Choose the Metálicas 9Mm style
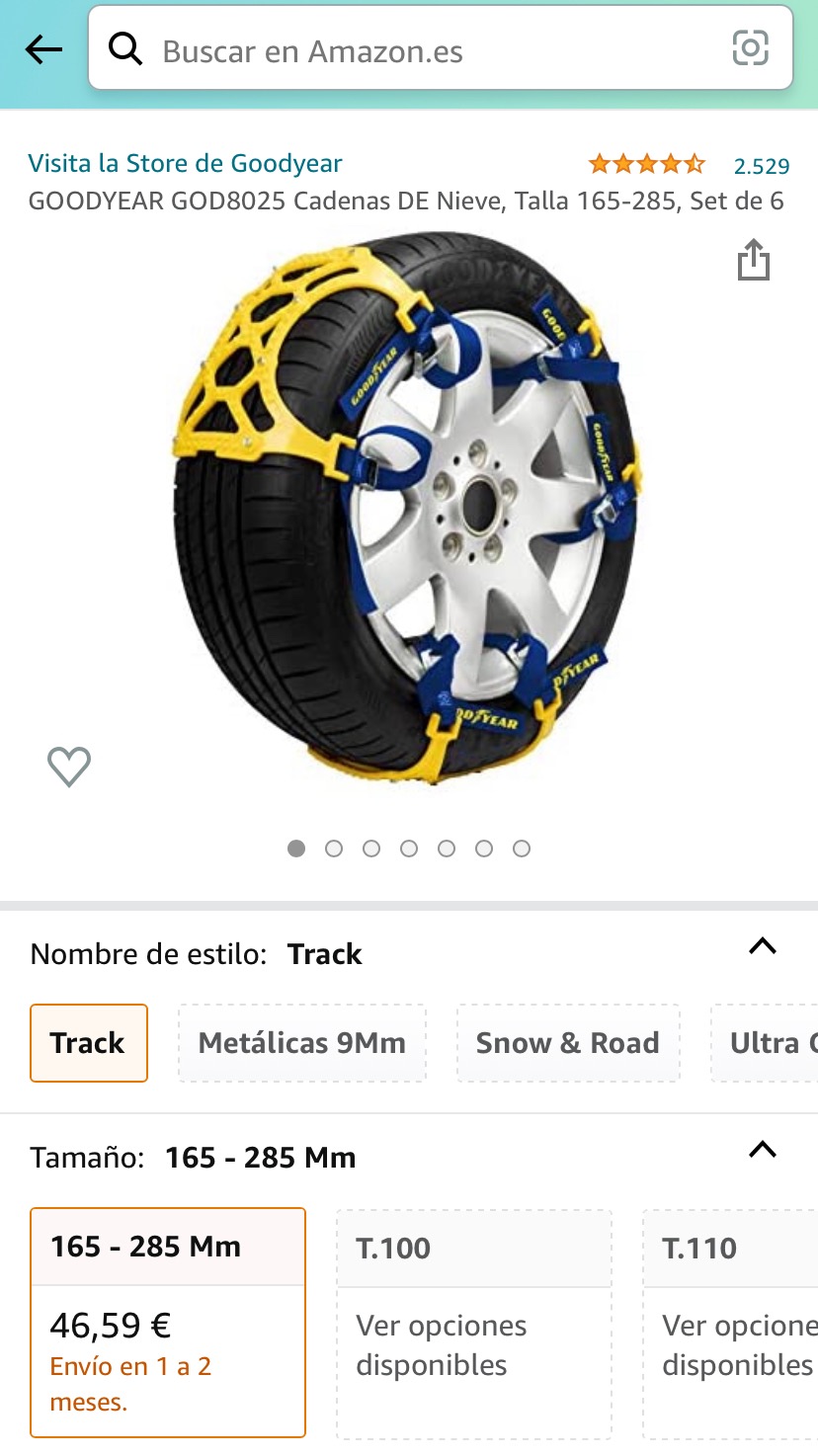818x1456 pixels. 302,1043
